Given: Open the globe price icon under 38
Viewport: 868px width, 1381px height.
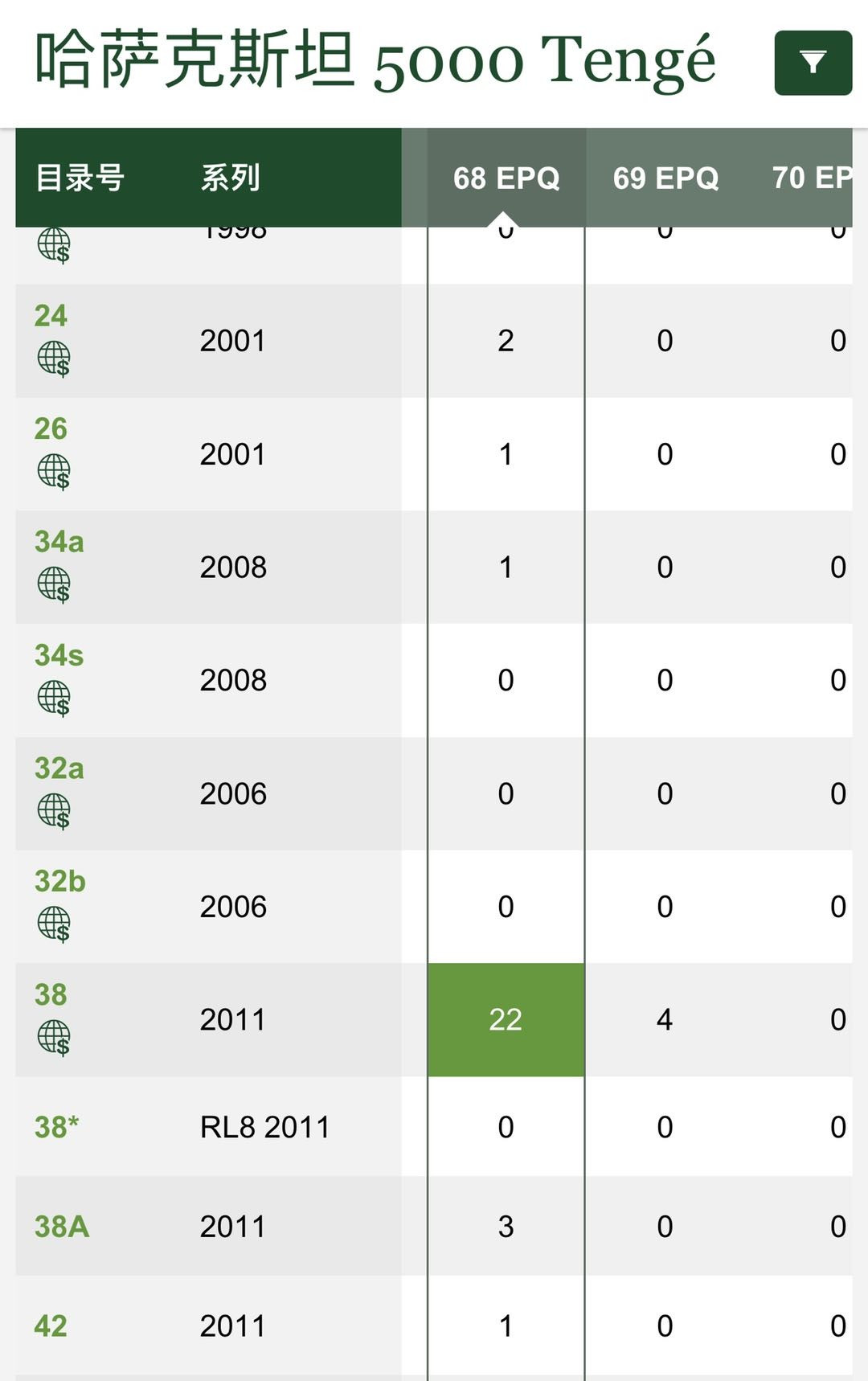Looking at the screenshot, I should tap(54, 1037).
